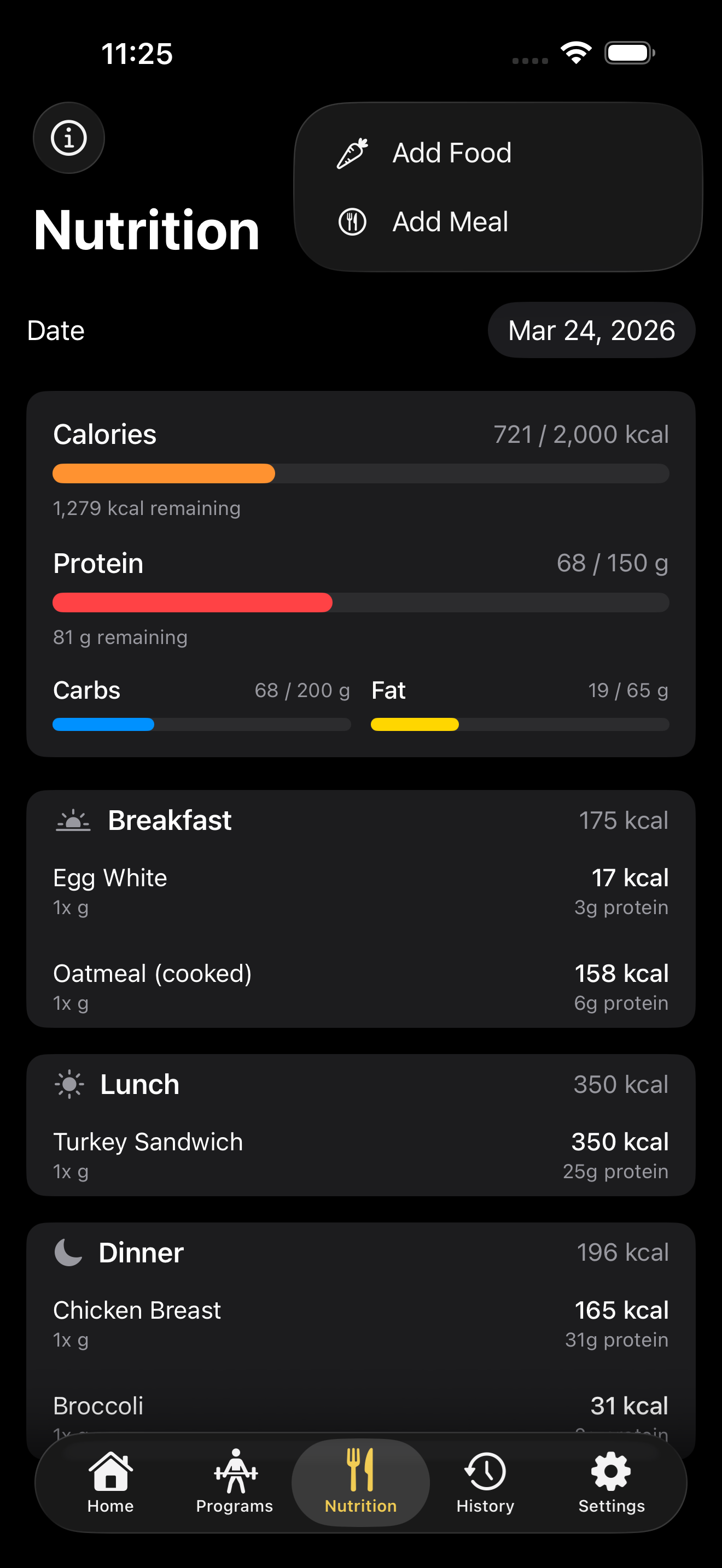Click the Protein progress bar

(360, 602)
